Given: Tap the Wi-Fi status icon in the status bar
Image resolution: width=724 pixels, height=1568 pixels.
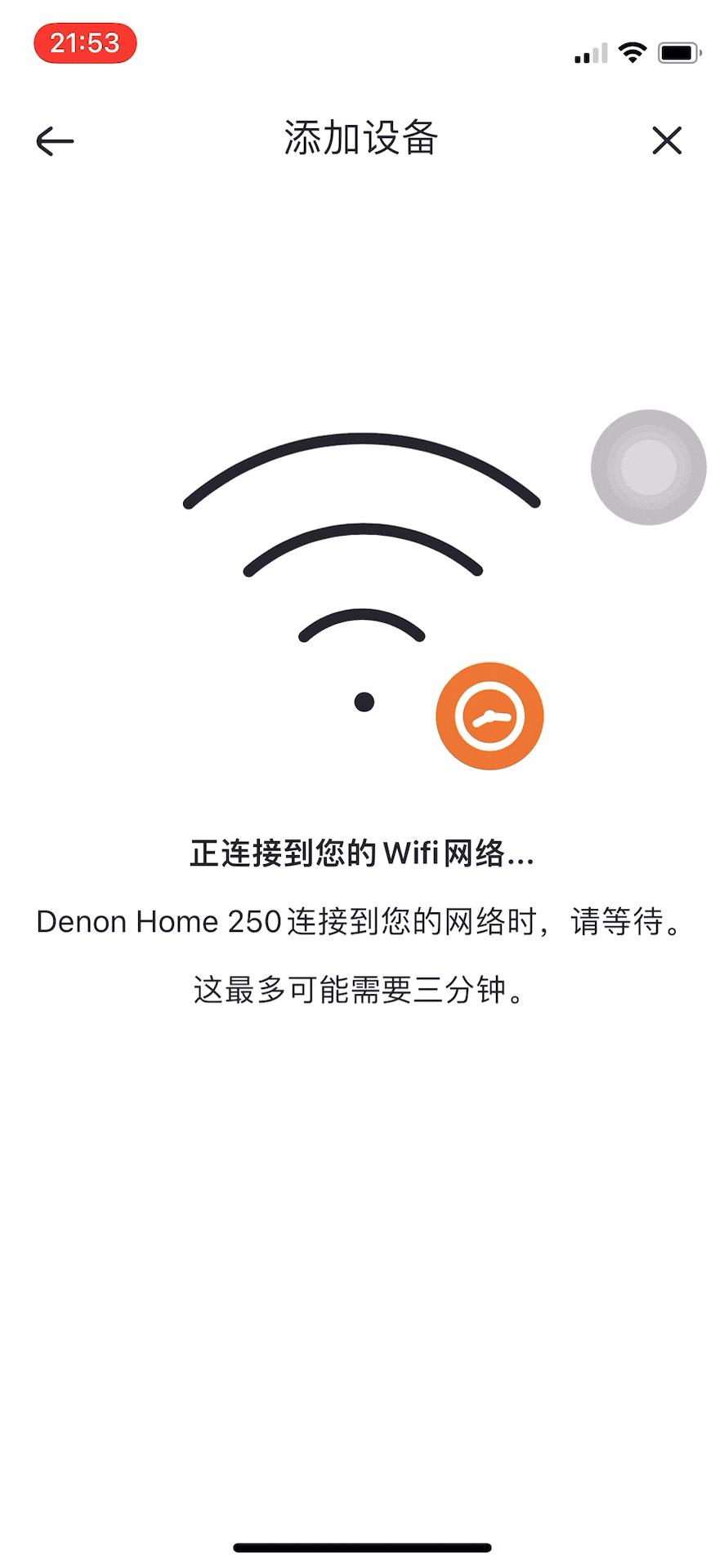Looking at the screenshot, I should pyautogui.click(x=633, y=51).
